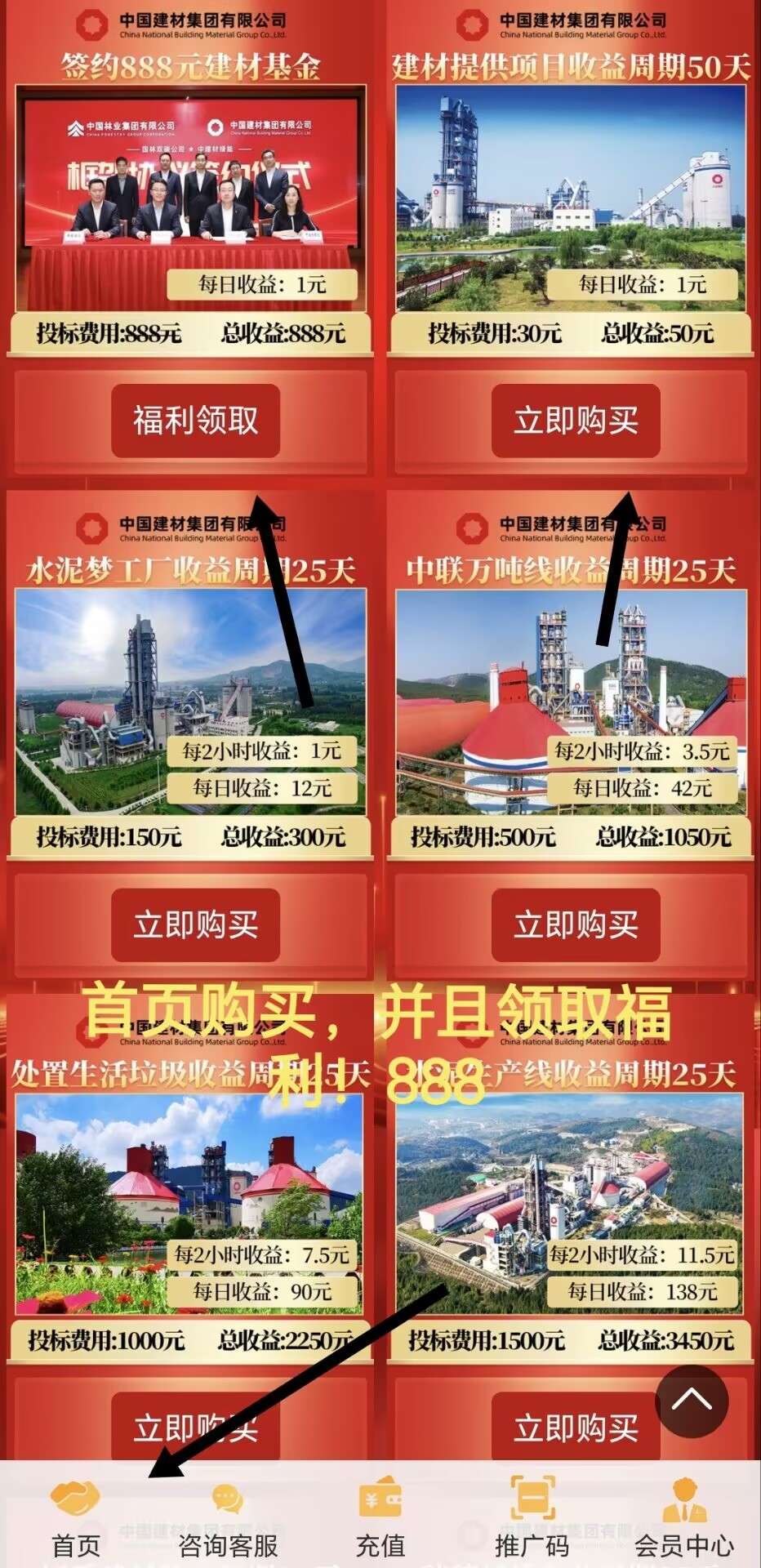
Task: Open the 推广码 promo code tab
Action: click(532, 1517)
